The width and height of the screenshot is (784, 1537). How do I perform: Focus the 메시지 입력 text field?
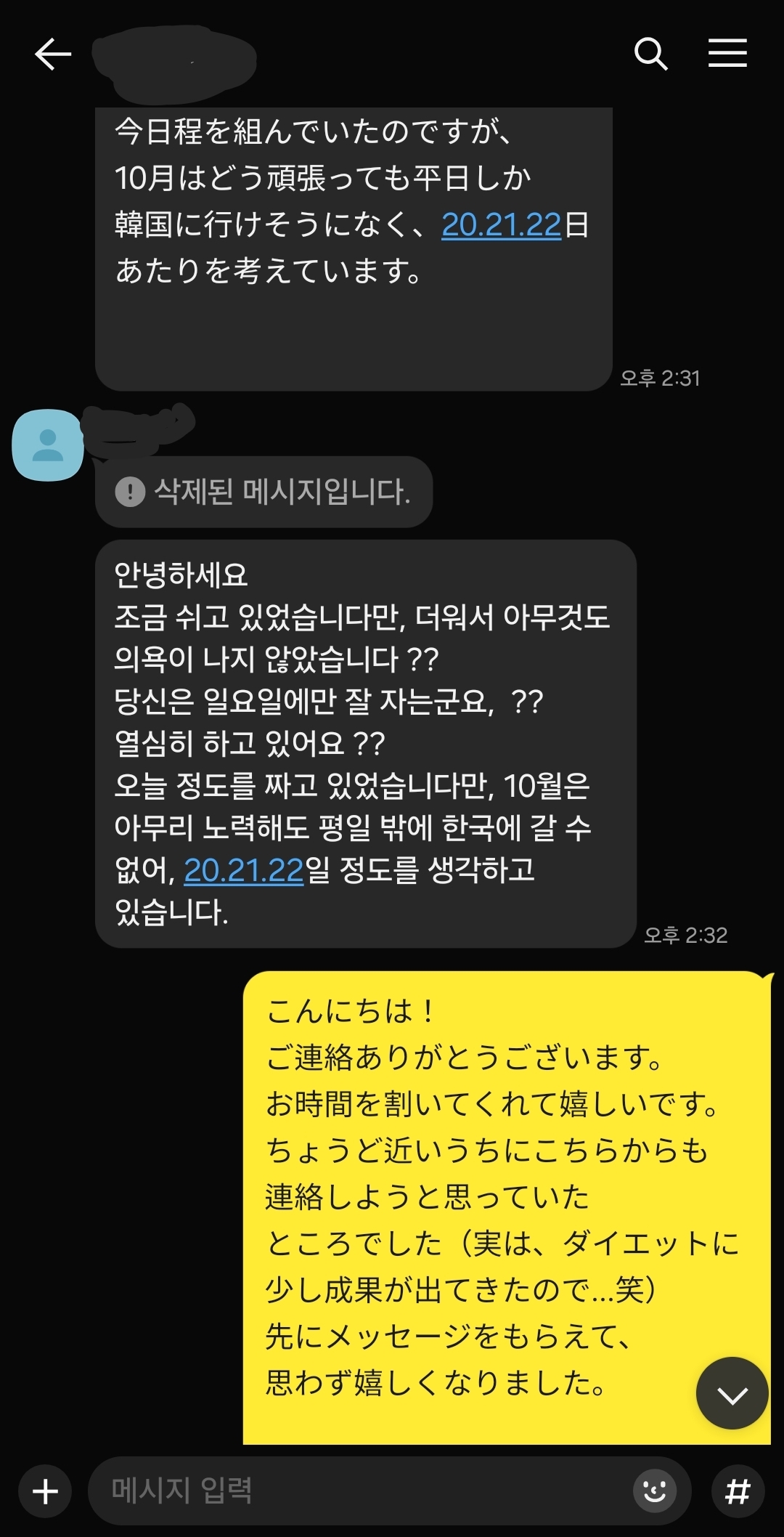(363, 1491)
